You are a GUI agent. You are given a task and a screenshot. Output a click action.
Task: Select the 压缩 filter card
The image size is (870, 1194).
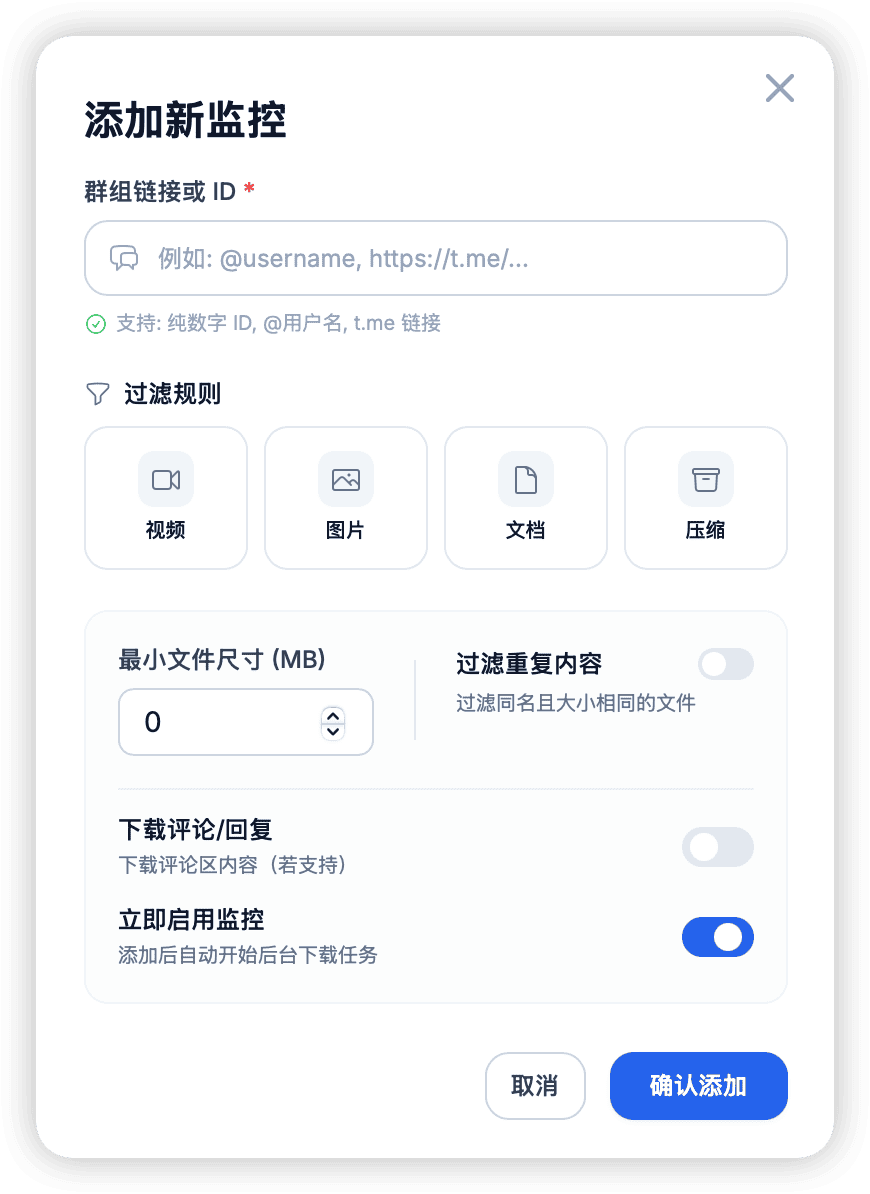click(705, 497)
